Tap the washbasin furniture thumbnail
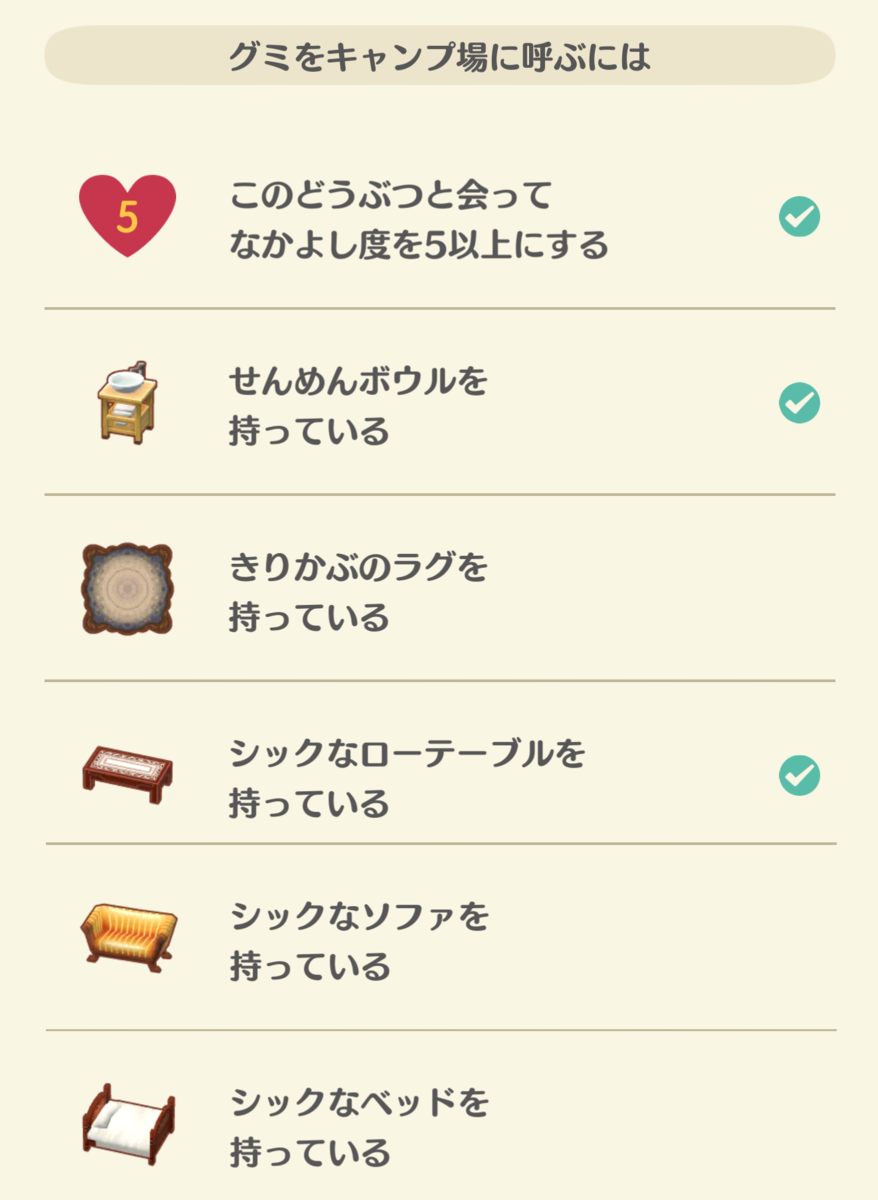 click(124, 402)
